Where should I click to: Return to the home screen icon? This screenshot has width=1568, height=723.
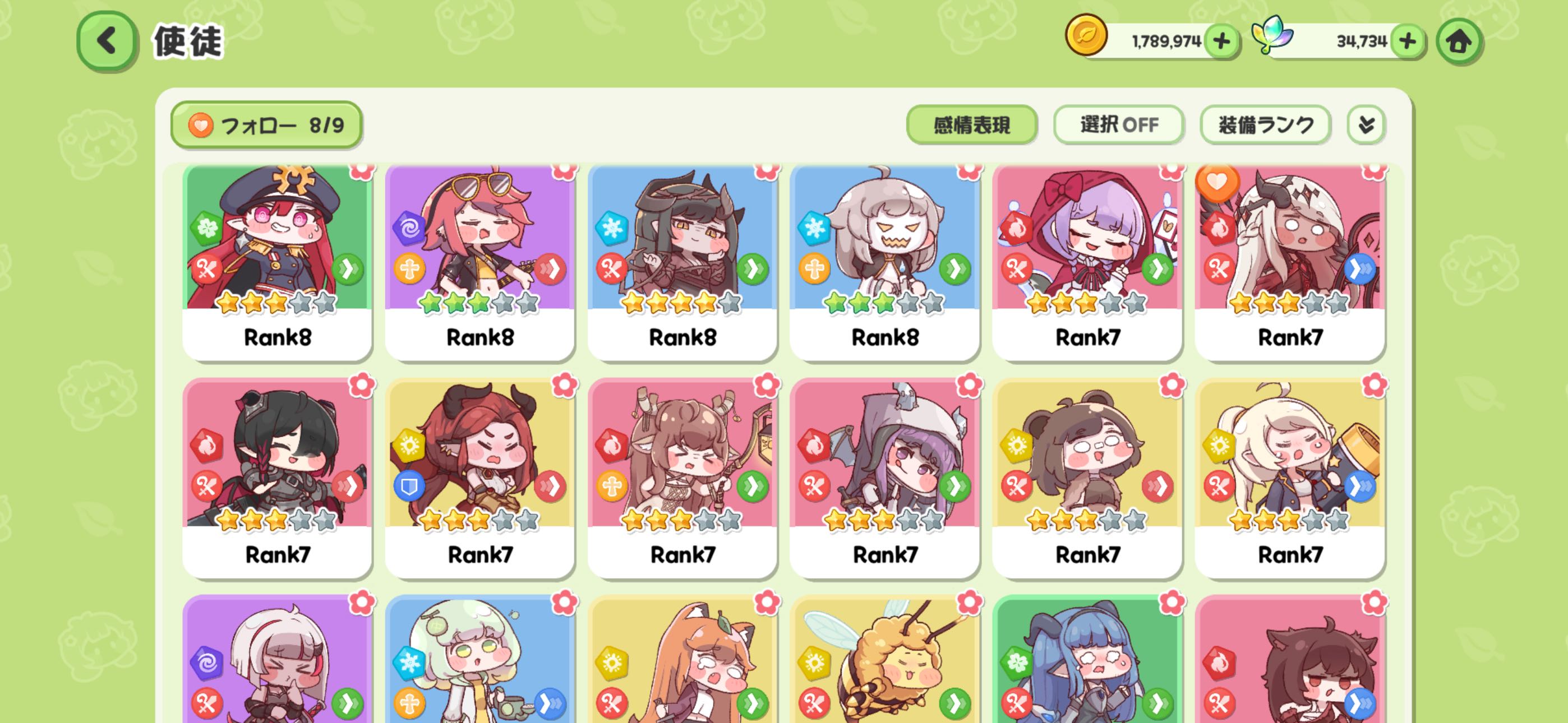[x=1459, y=41]
